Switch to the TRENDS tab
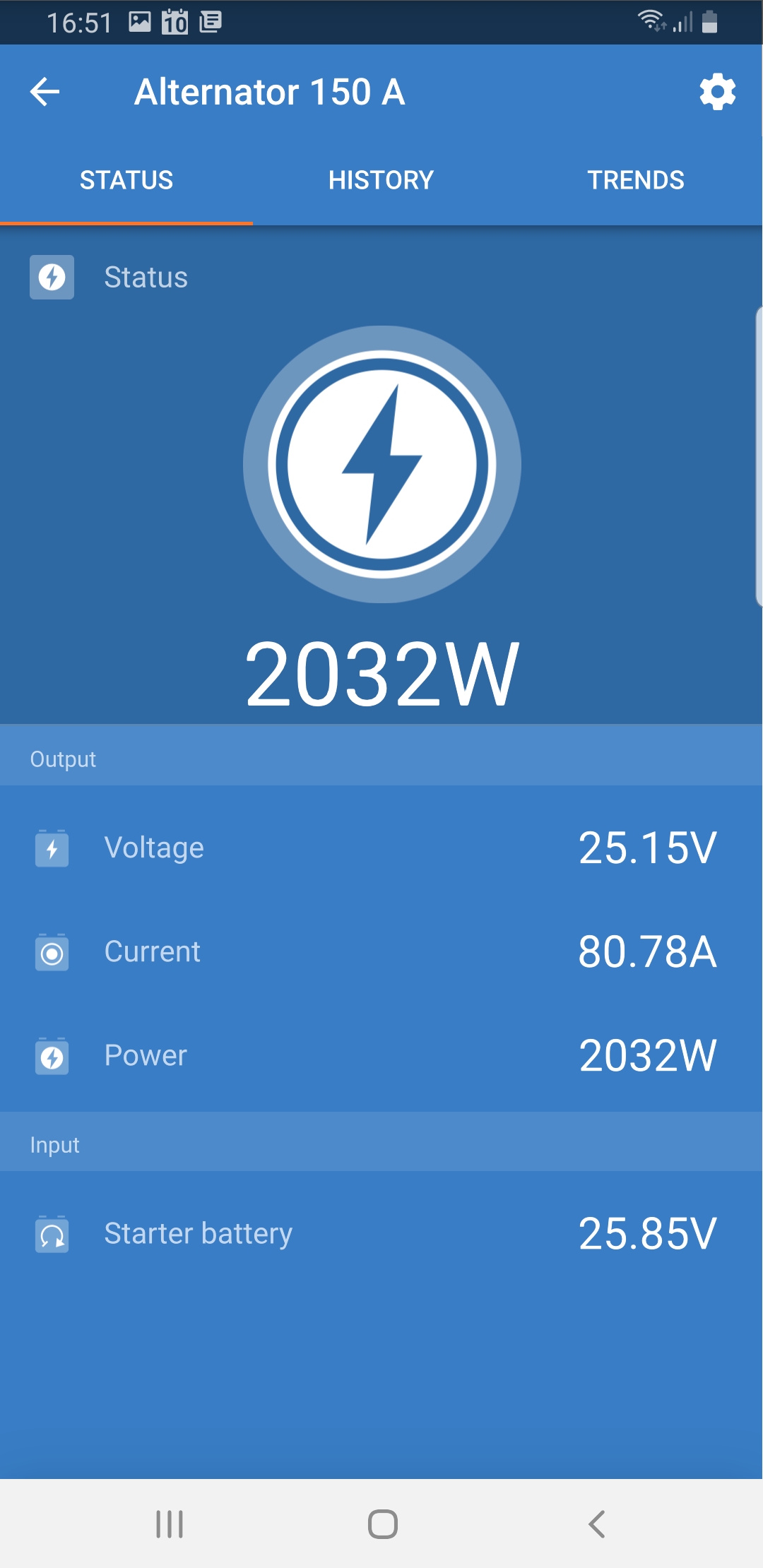 point(635,180)
